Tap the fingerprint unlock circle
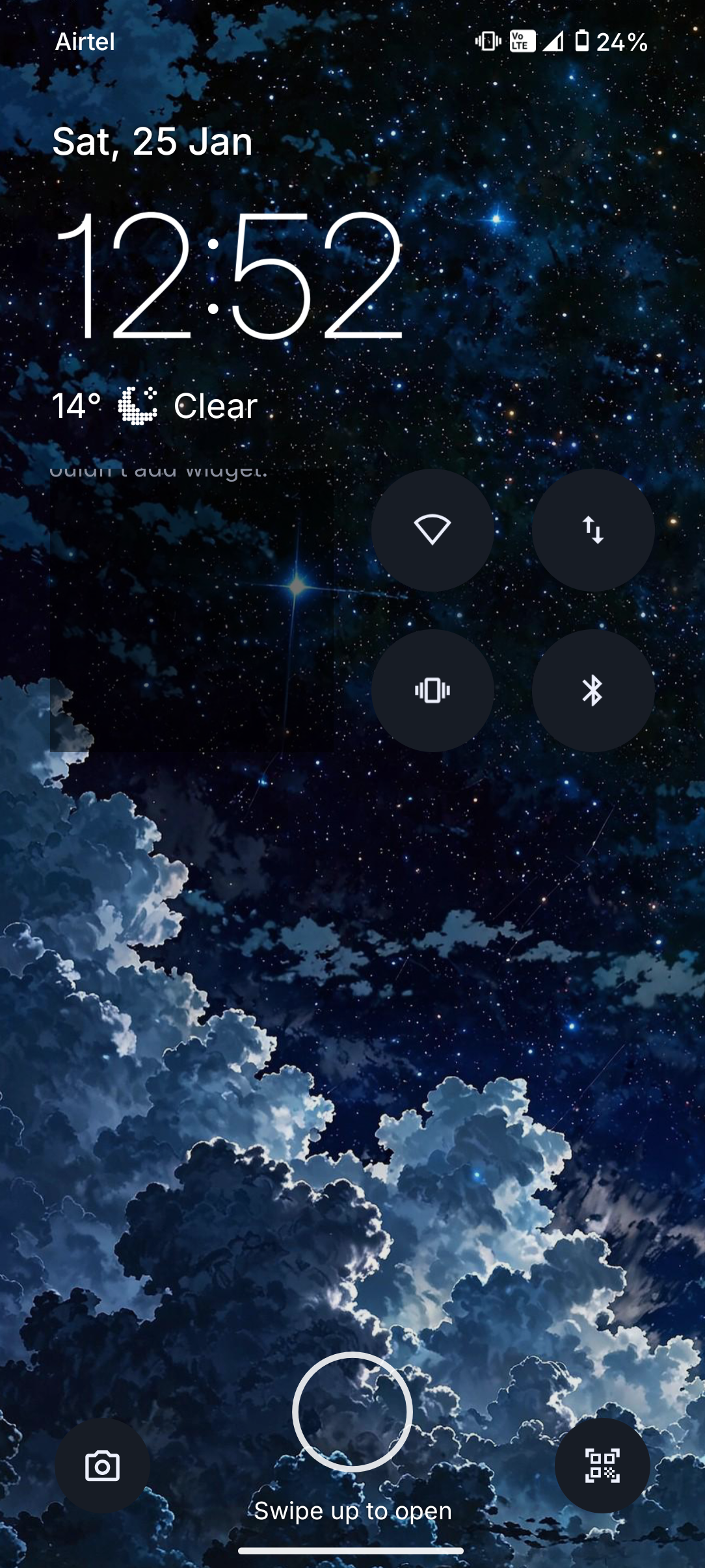This screenshot has width=705, height=1568. click(352, 1412)
